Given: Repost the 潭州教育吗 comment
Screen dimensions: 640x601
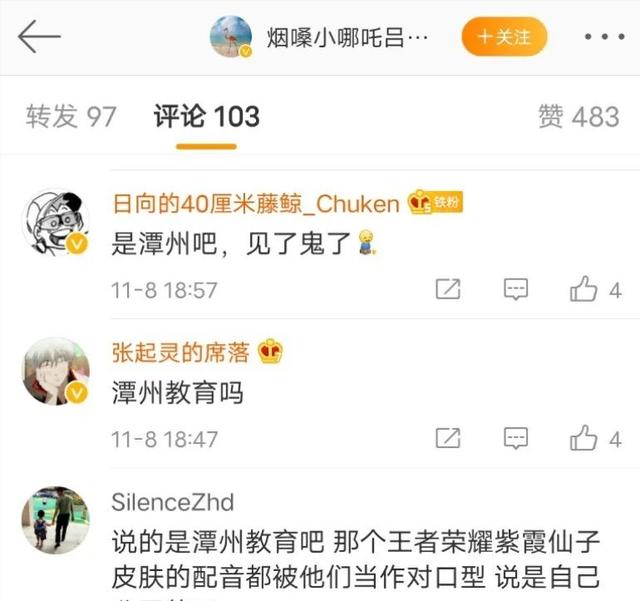Looking at the screenshot, I should point(448,438).
